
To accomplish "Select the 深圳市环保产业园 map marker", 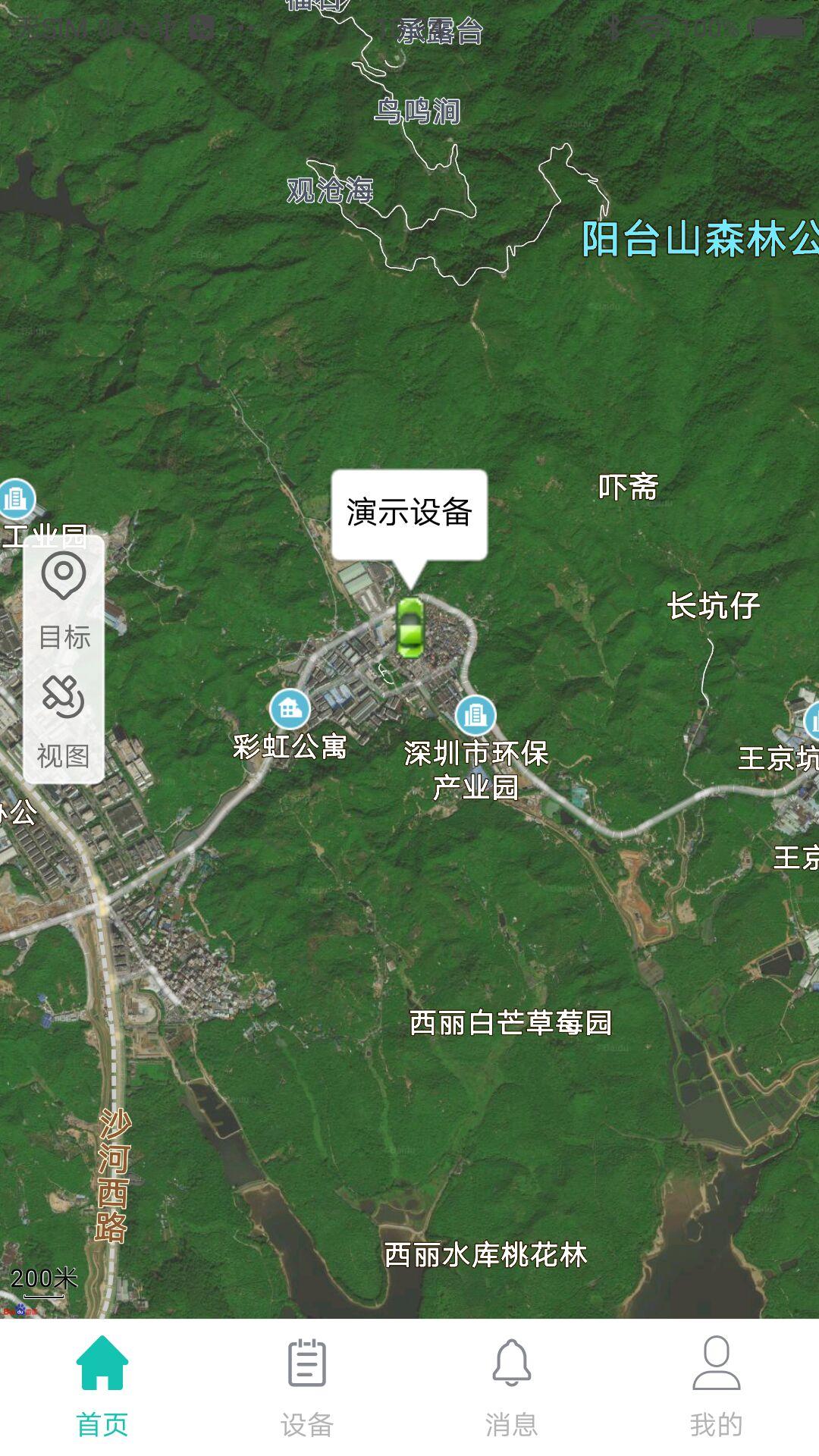I will 475,715.
